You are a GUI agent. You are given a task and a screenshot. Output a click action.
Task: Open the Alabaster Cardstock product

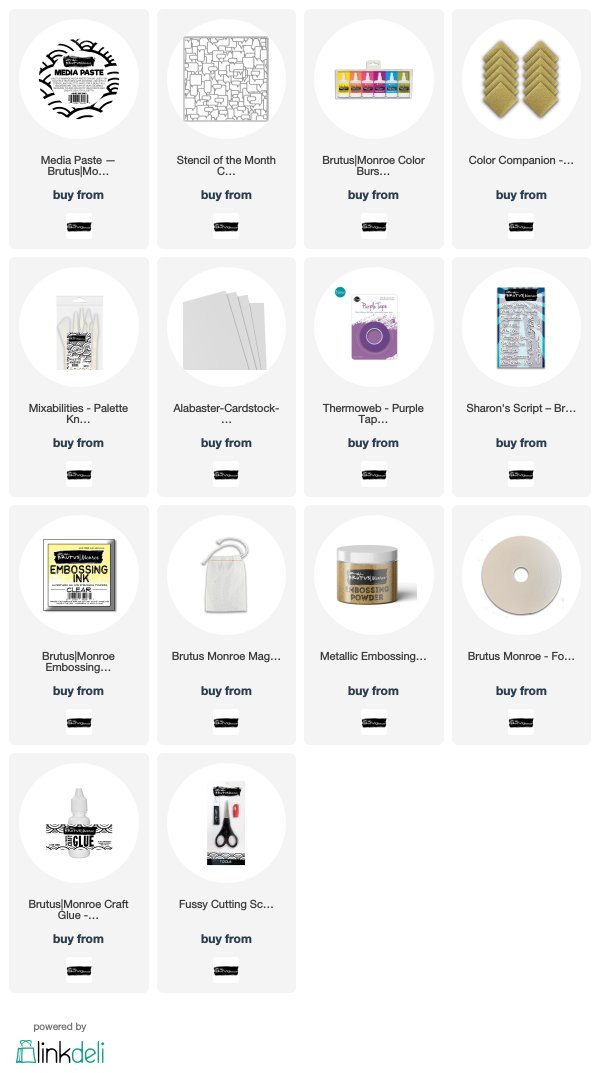pos(226,377)
